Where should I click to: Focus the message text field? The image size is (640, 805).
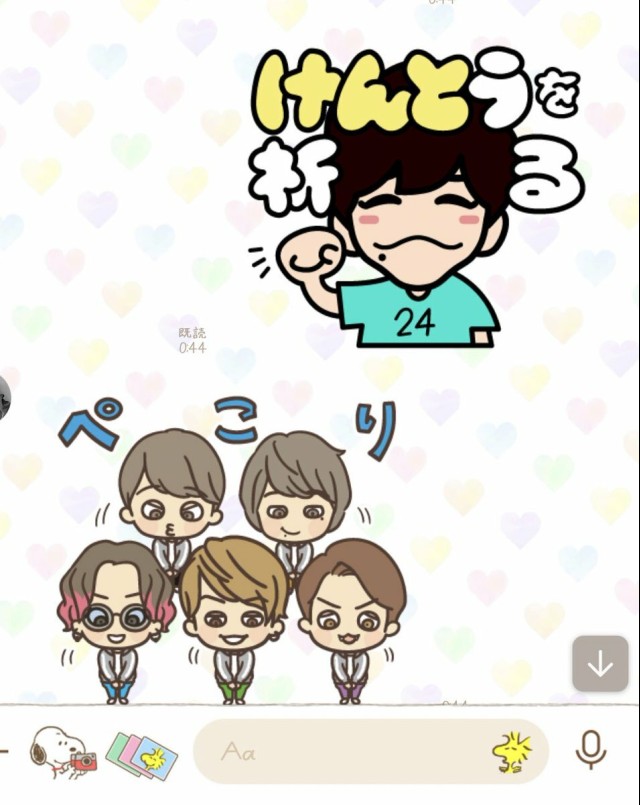coord(350,751)
